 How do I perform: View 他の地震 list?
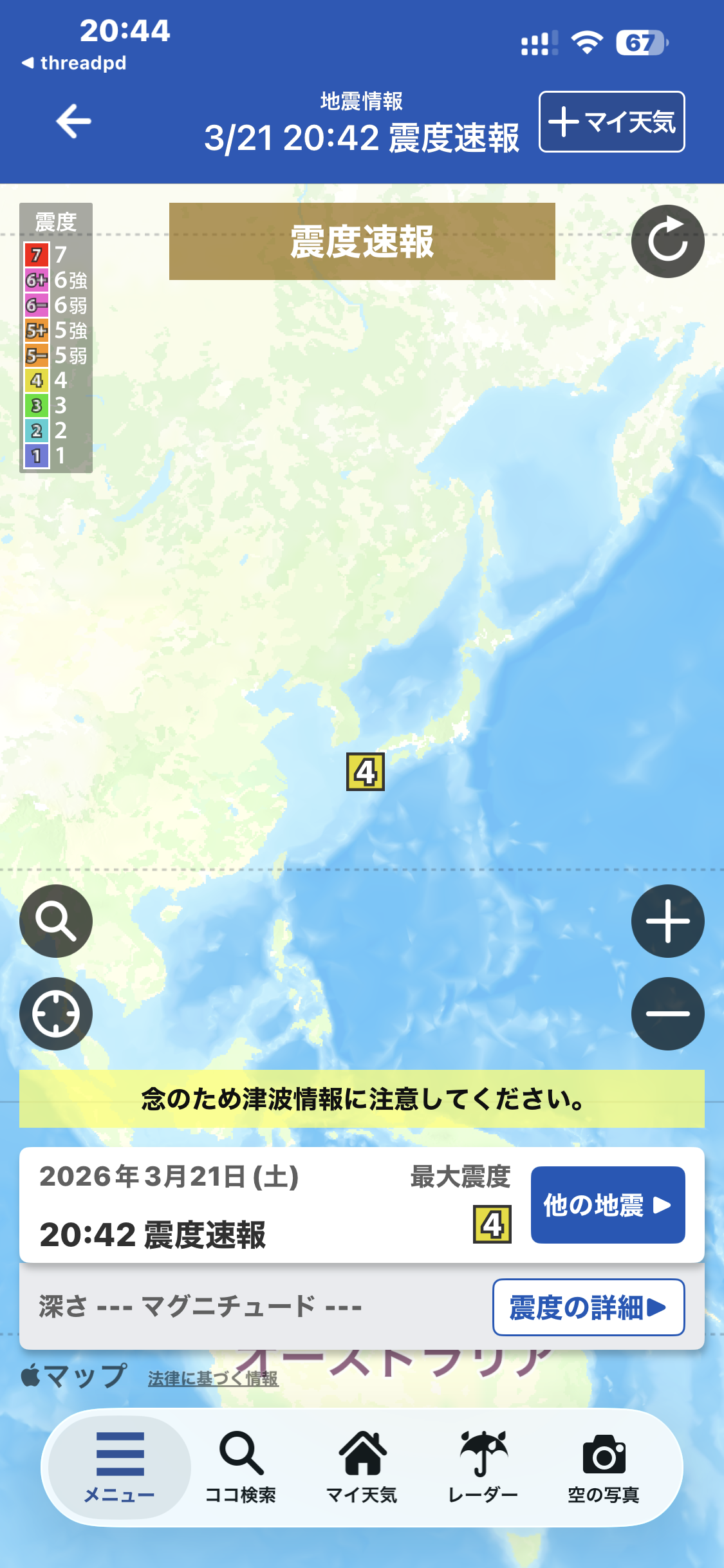click(x=607, y=1204)
